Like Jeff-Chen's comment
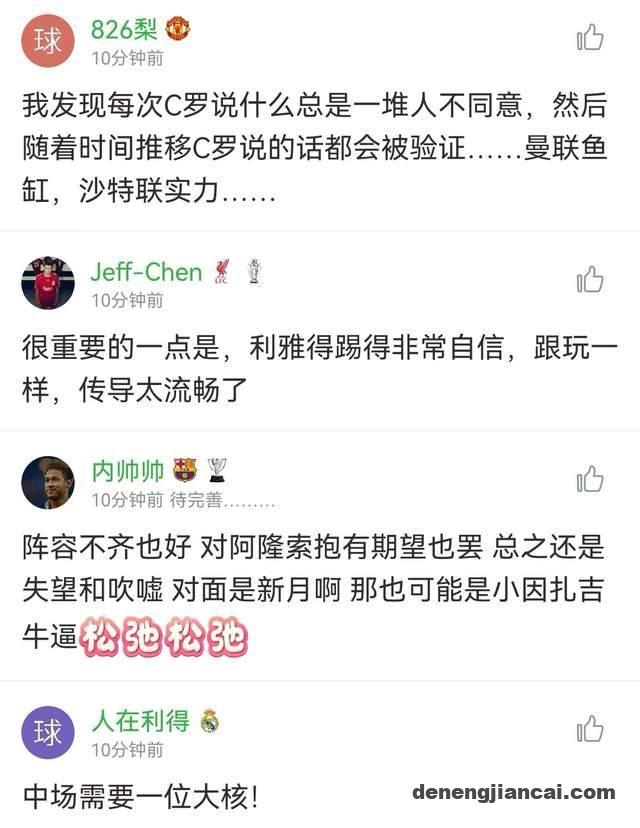The image size is (640, 828). click(x=590, y=279)
